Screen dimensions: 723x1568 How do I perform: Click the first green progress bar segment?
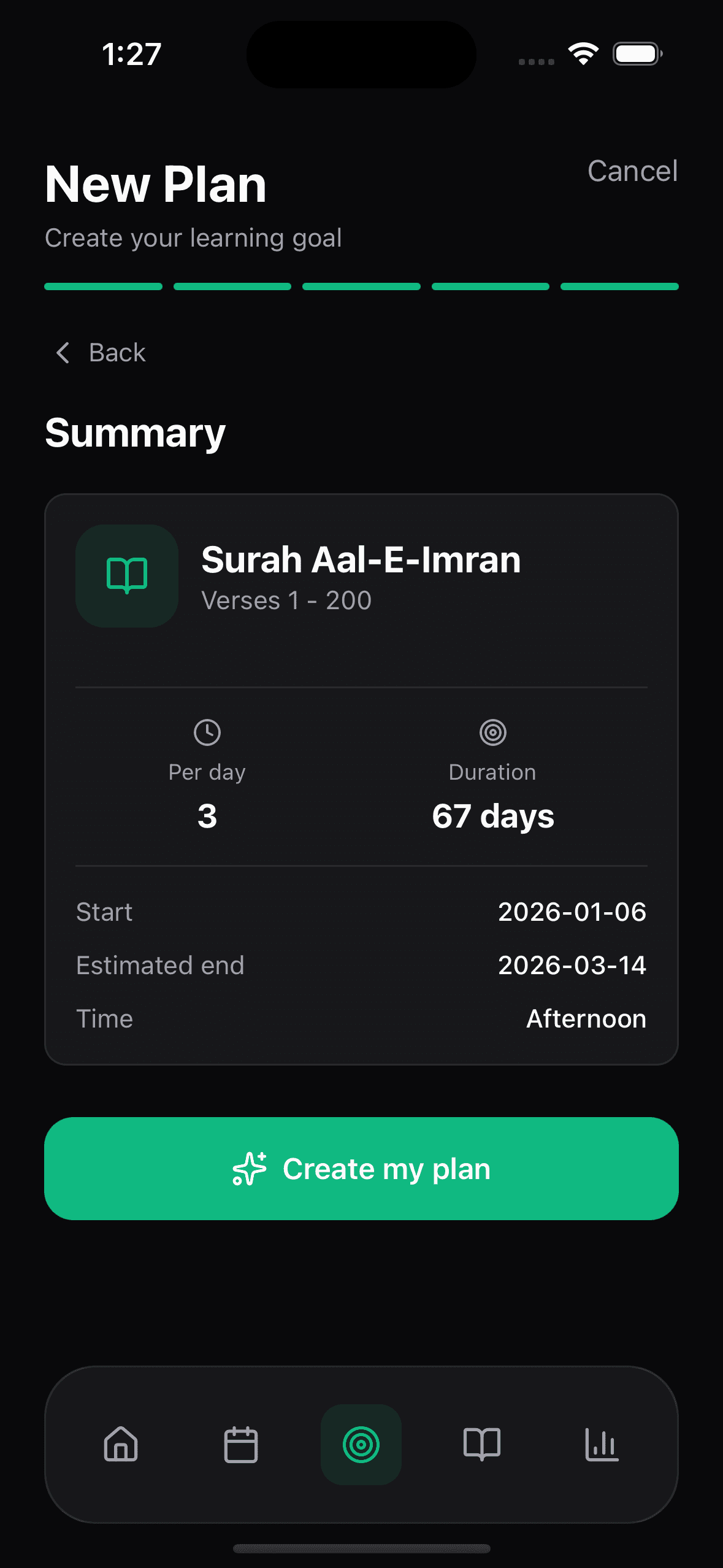pyautogui.click(x=104, y=285)
